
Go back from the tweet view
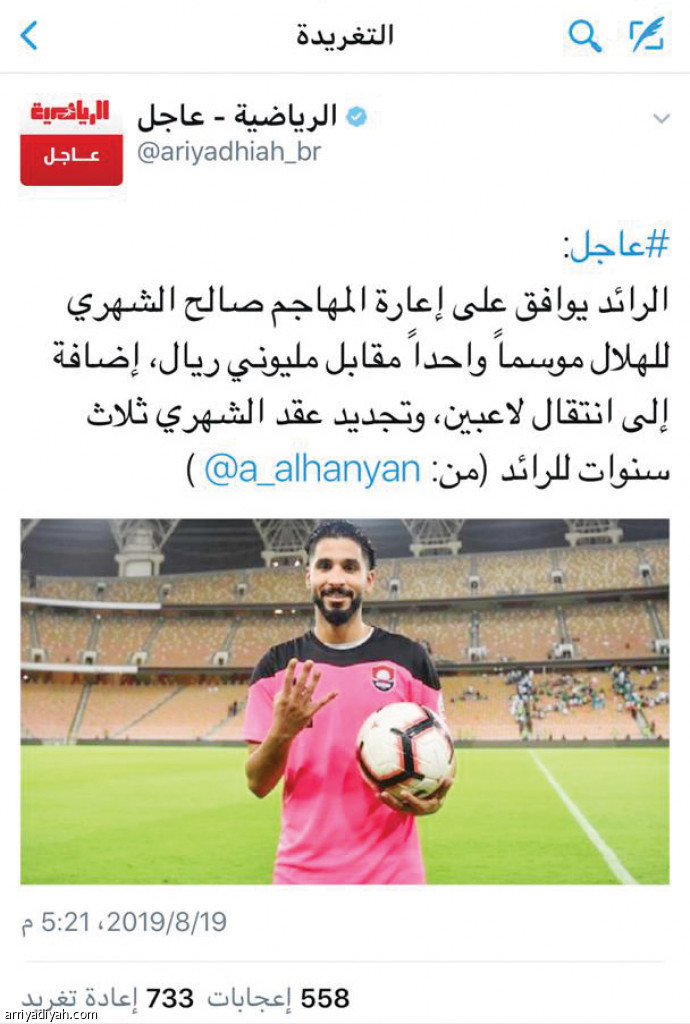click(x=29, y=36)
